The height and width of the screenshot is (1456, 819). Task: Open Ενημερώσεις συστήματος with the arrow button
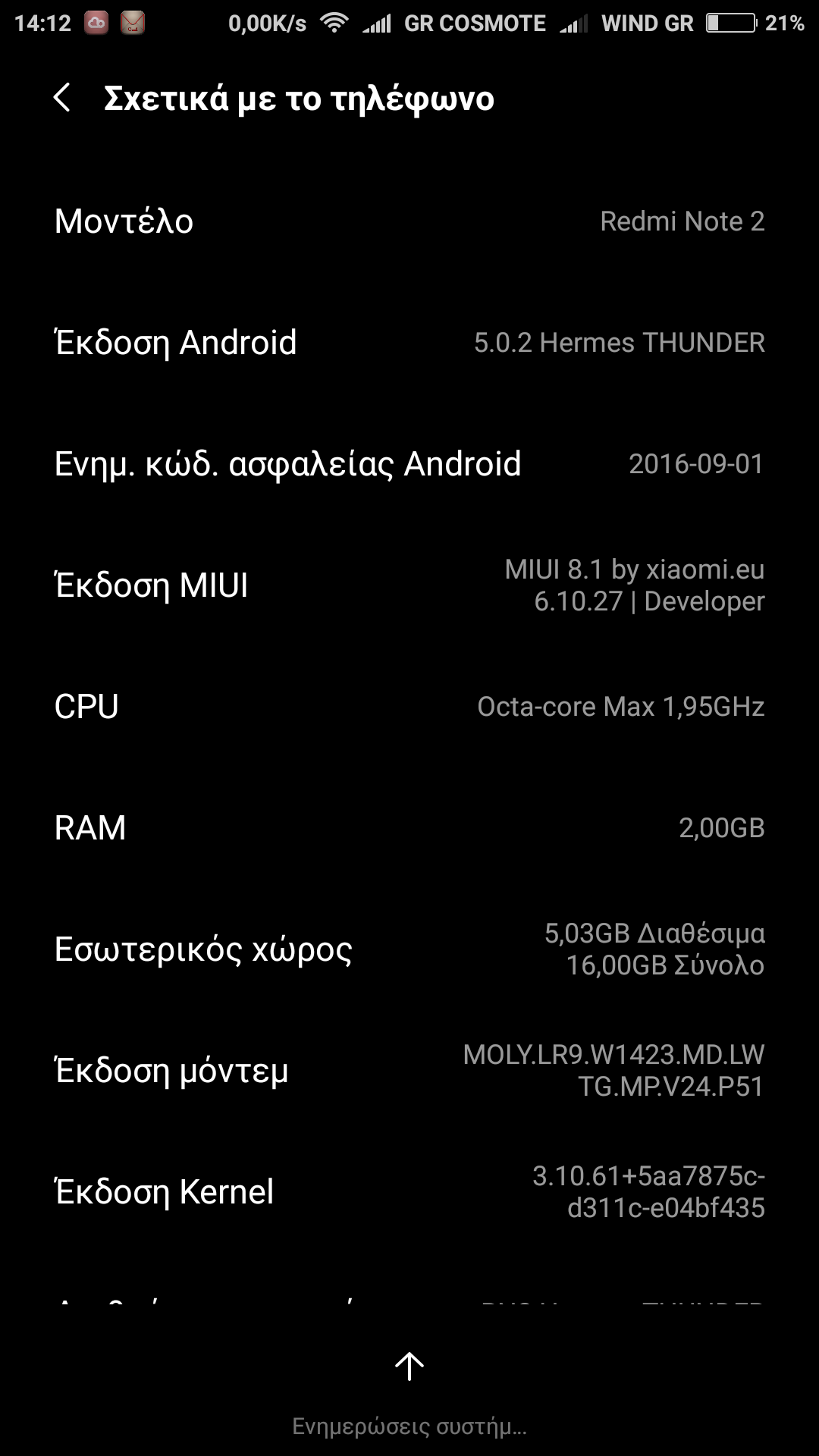(409, 1367)
